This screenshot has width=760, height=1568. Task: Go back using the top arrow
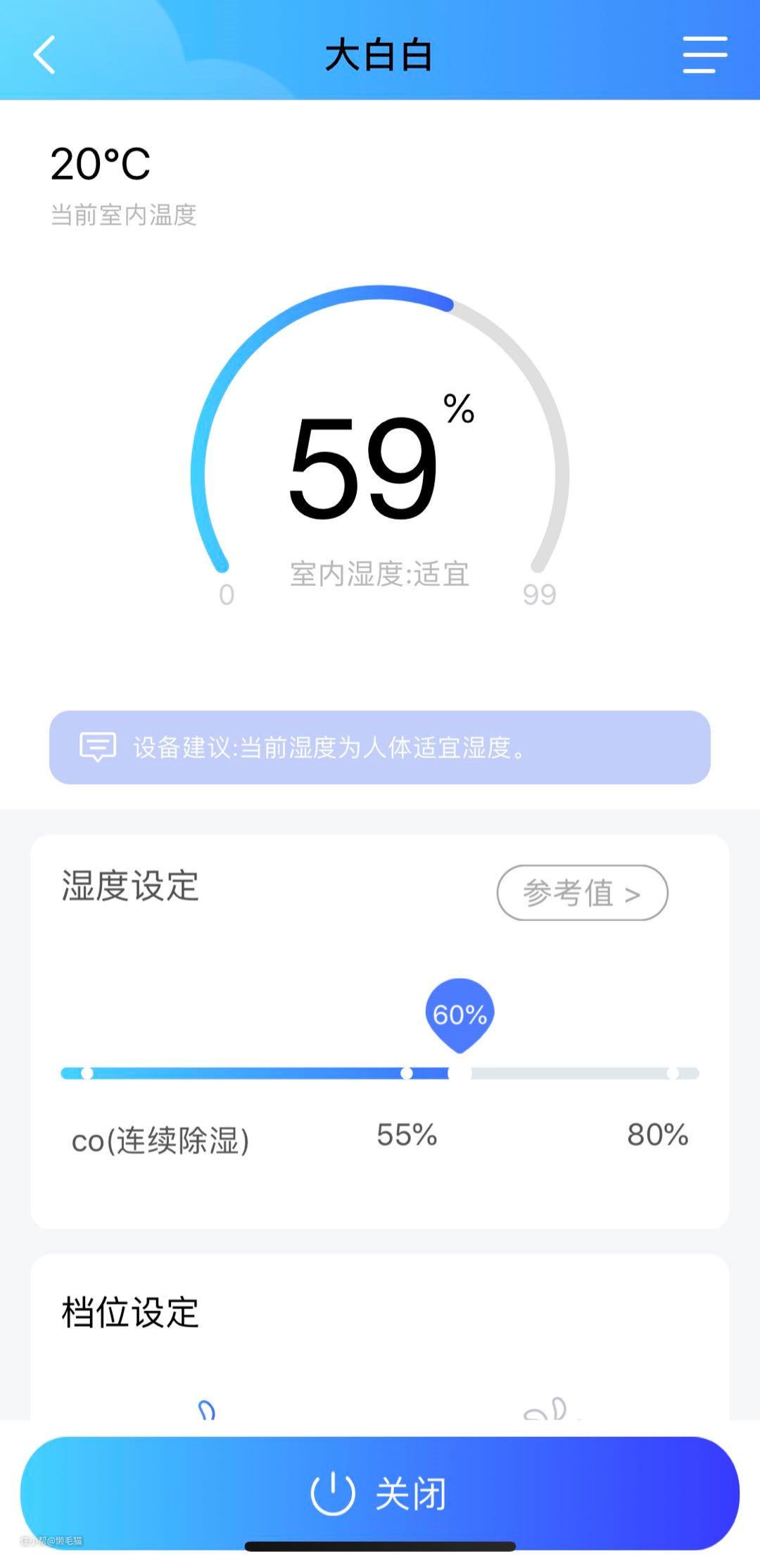coord(44,55)
